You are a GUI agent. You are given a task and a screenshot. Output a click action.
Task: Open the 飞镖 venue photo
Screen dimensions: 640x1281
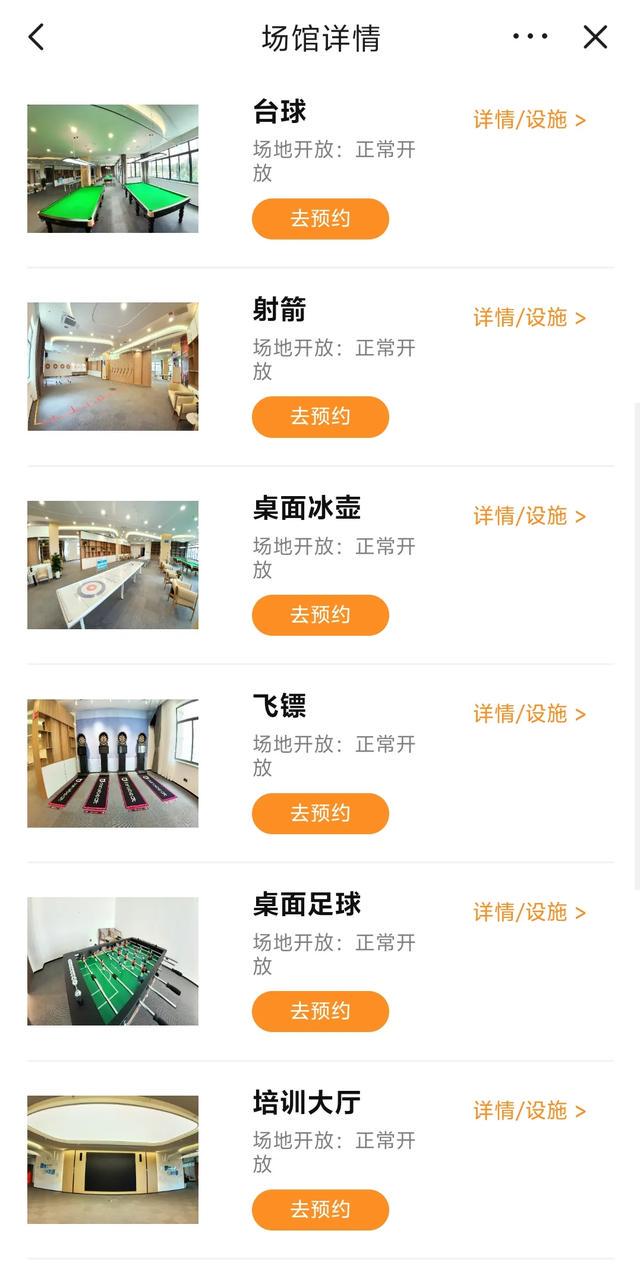click(x=113, y=763)
